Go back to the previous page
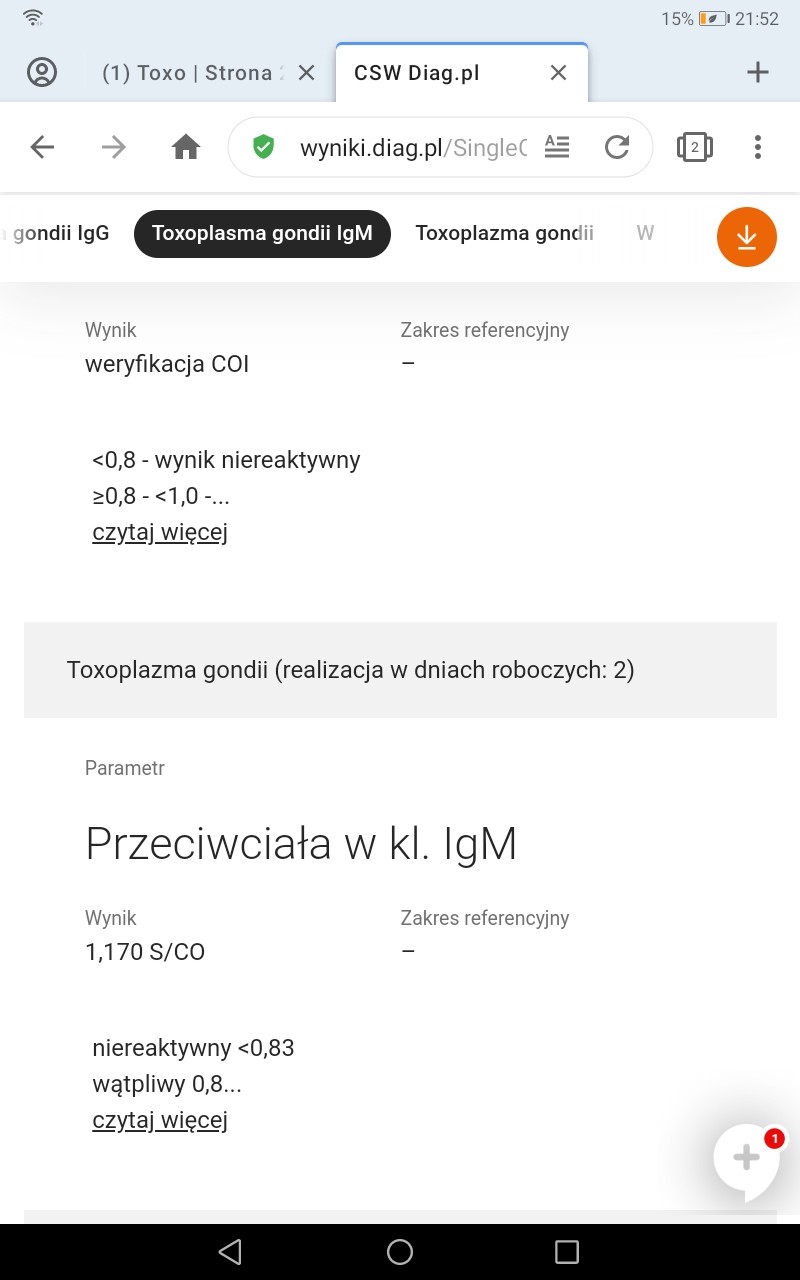 tap(42, 148)
